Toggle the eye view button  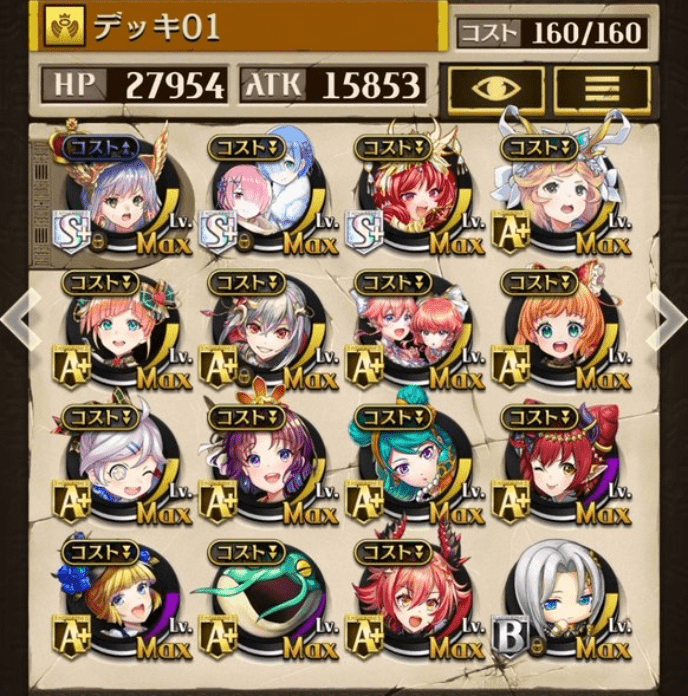point(496,87)
